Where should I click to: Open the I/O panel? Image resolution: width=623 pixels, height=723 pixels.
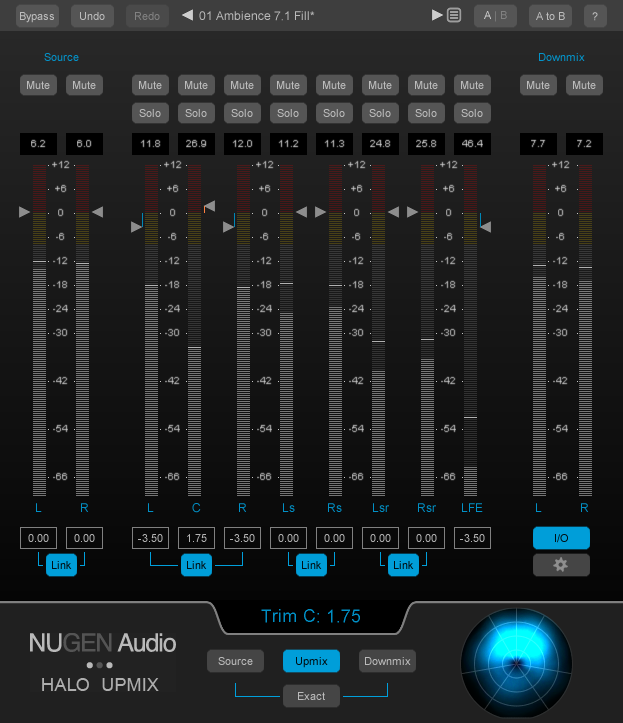(561, 538)
